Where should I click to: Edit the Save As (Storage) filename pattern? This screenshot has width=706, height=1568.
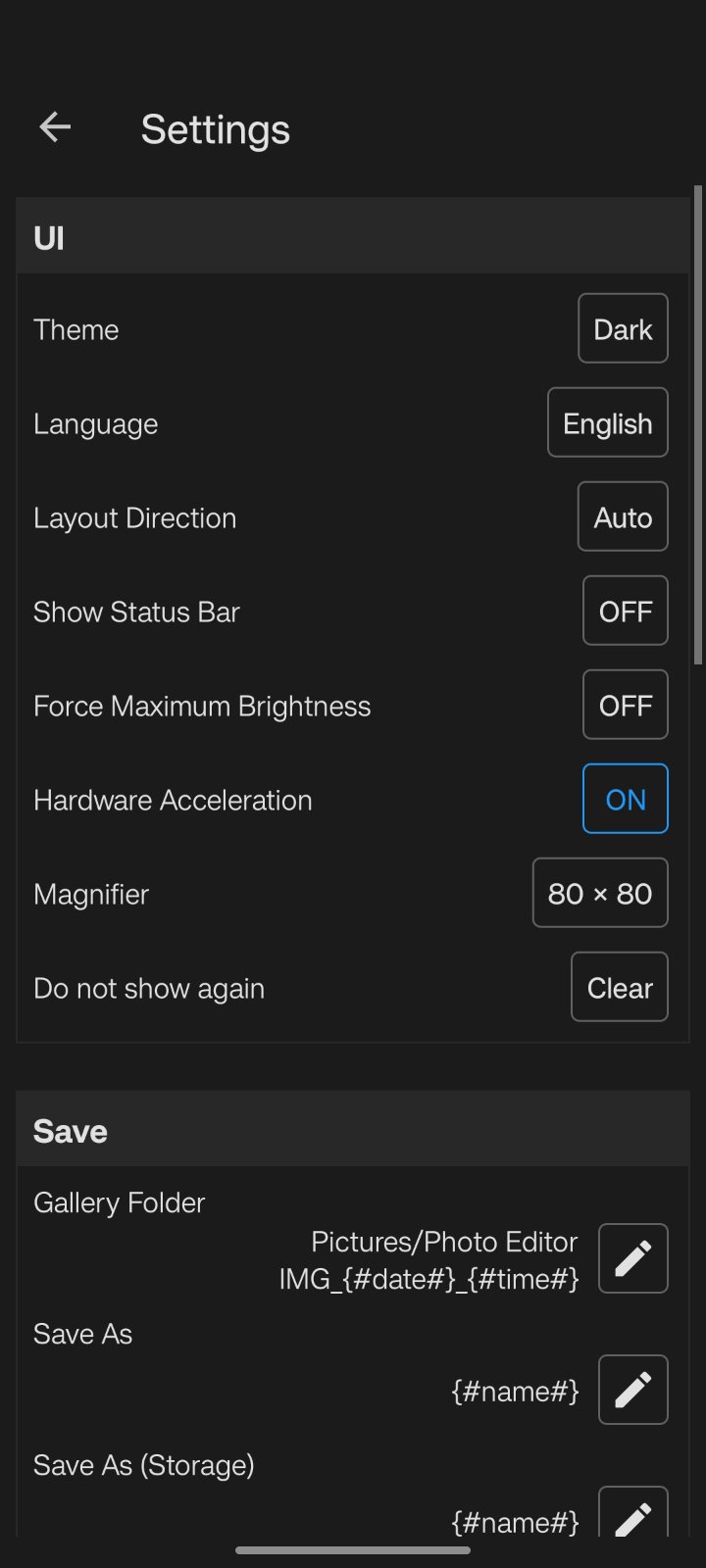[632, 1514]
